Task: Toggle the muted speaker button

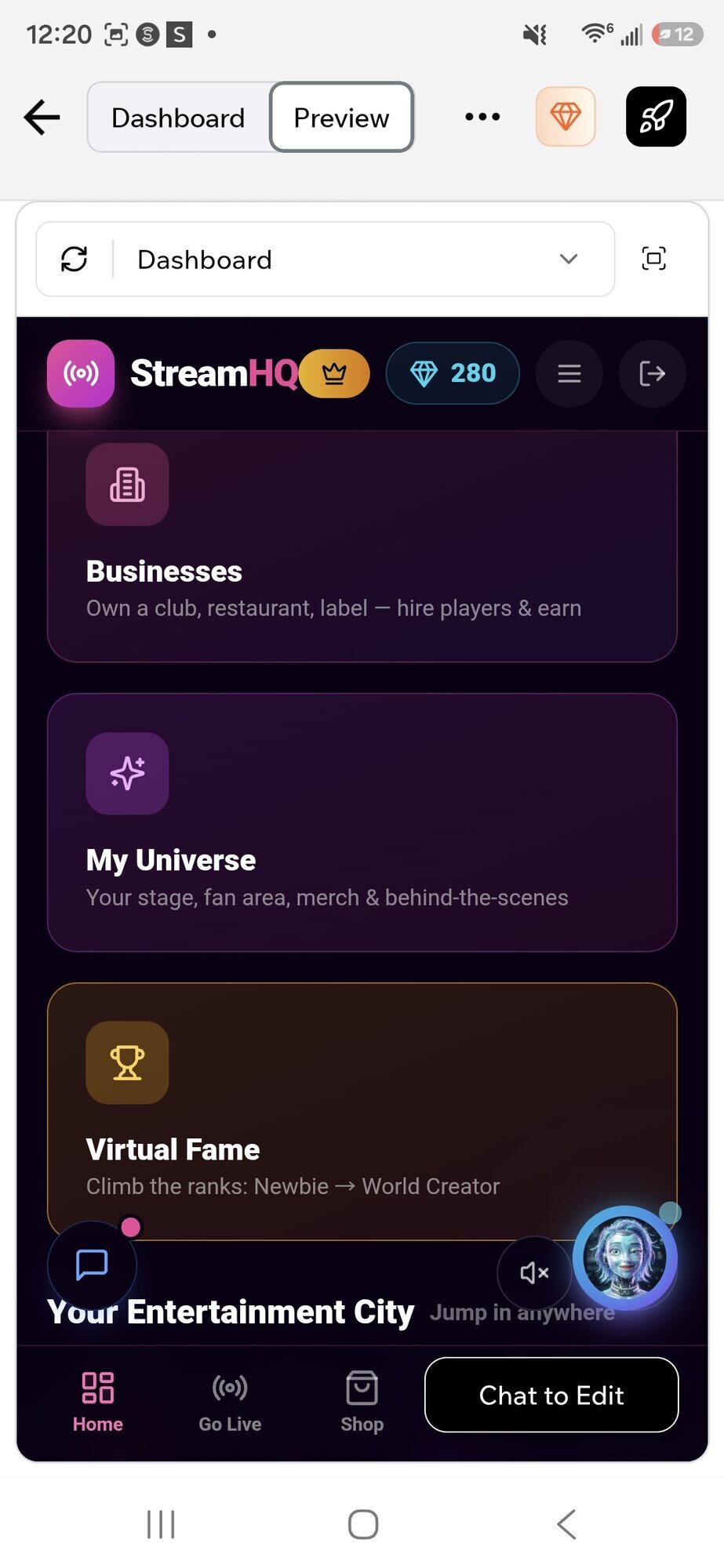Action: point(534,1272)
